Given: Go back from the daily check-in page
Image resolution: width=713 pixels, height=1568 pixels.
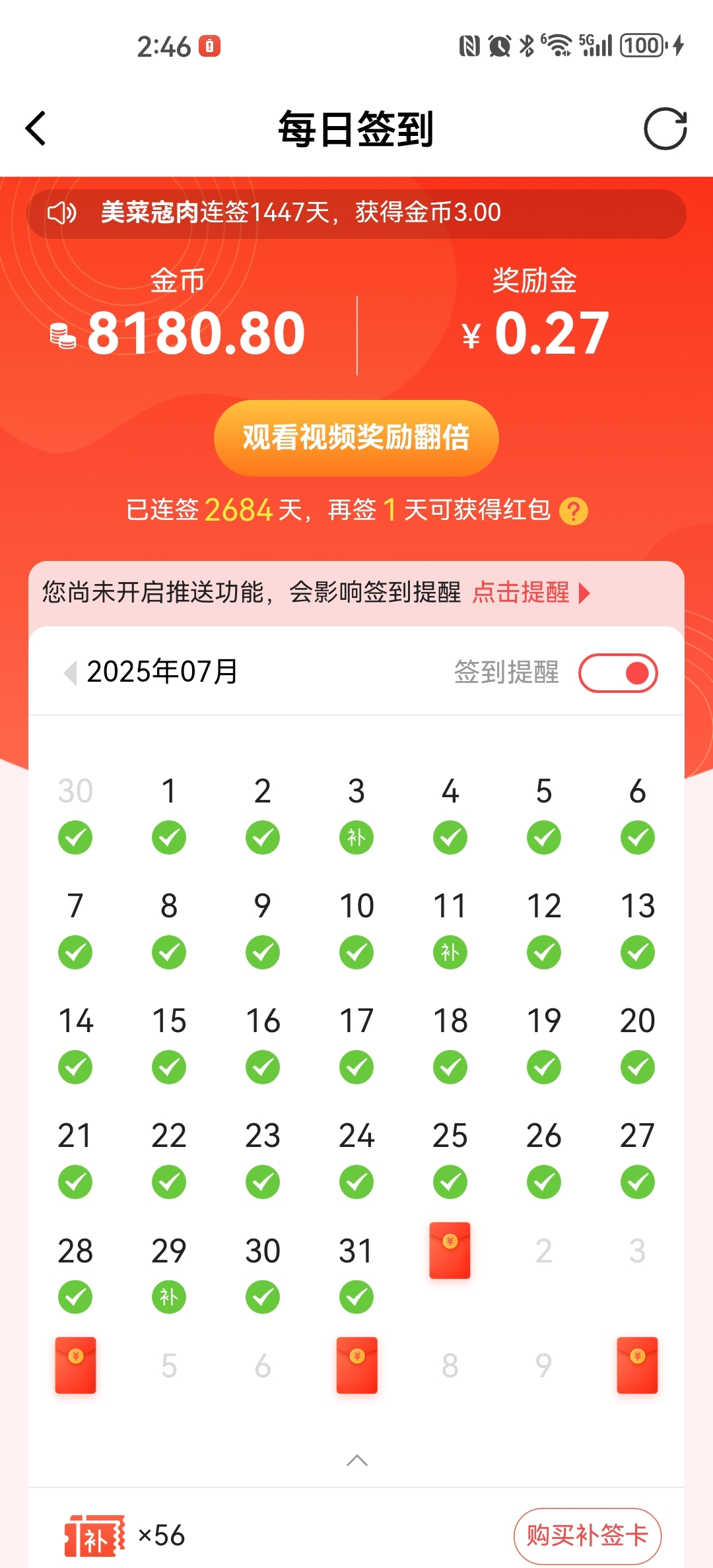Looking at the screenshot, I should (36, 128).
